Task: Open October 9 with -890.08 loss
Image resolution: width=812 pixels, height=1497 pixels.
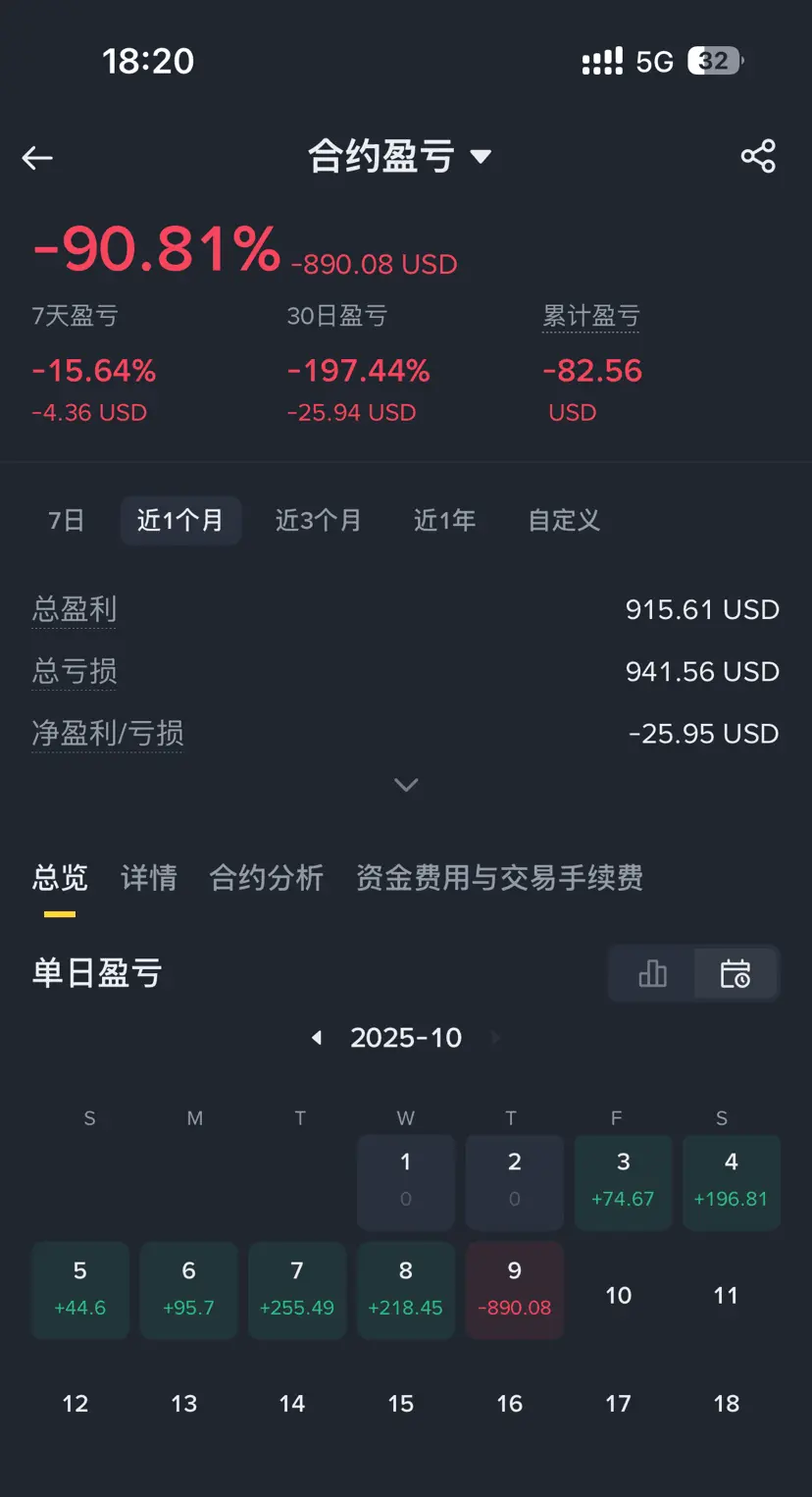Action: [x=514, y=1290]
